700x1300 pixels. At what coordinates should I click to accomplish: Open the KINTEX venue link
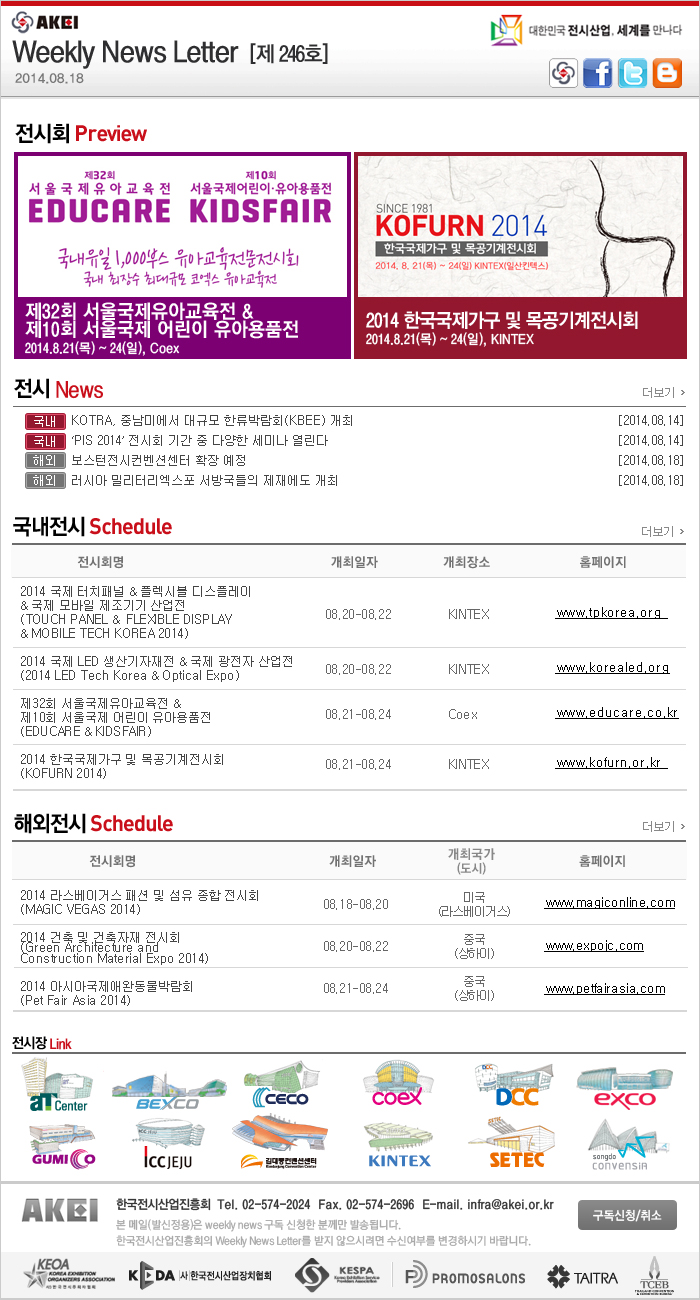(399, 1147)
